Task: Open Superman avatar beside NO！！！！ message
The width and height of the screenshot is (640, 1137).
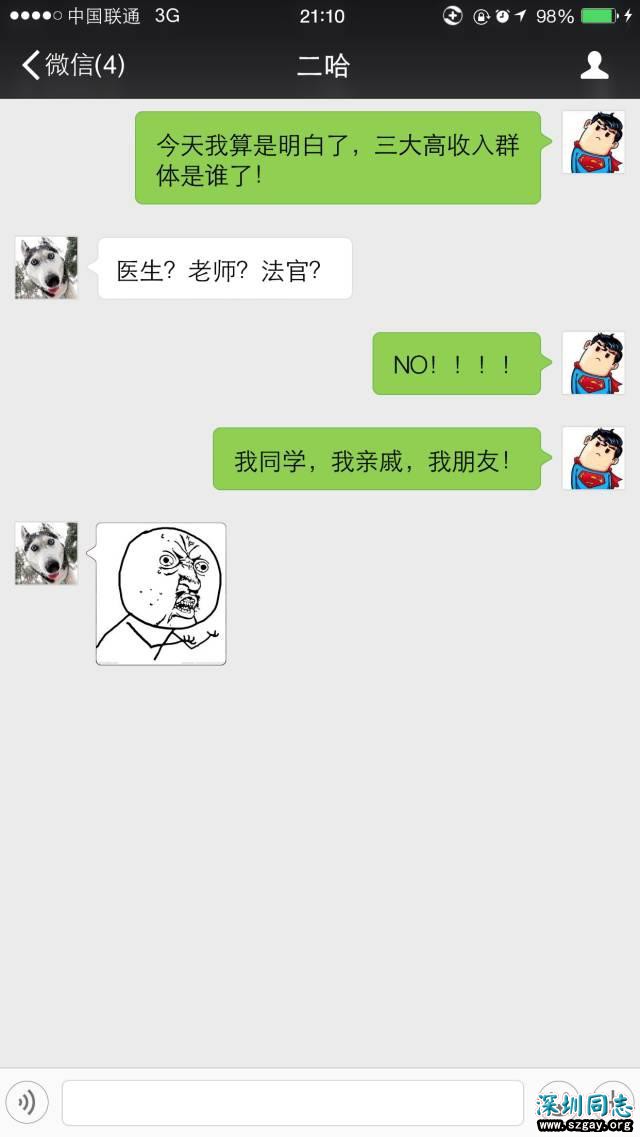Action: point(593,363)
